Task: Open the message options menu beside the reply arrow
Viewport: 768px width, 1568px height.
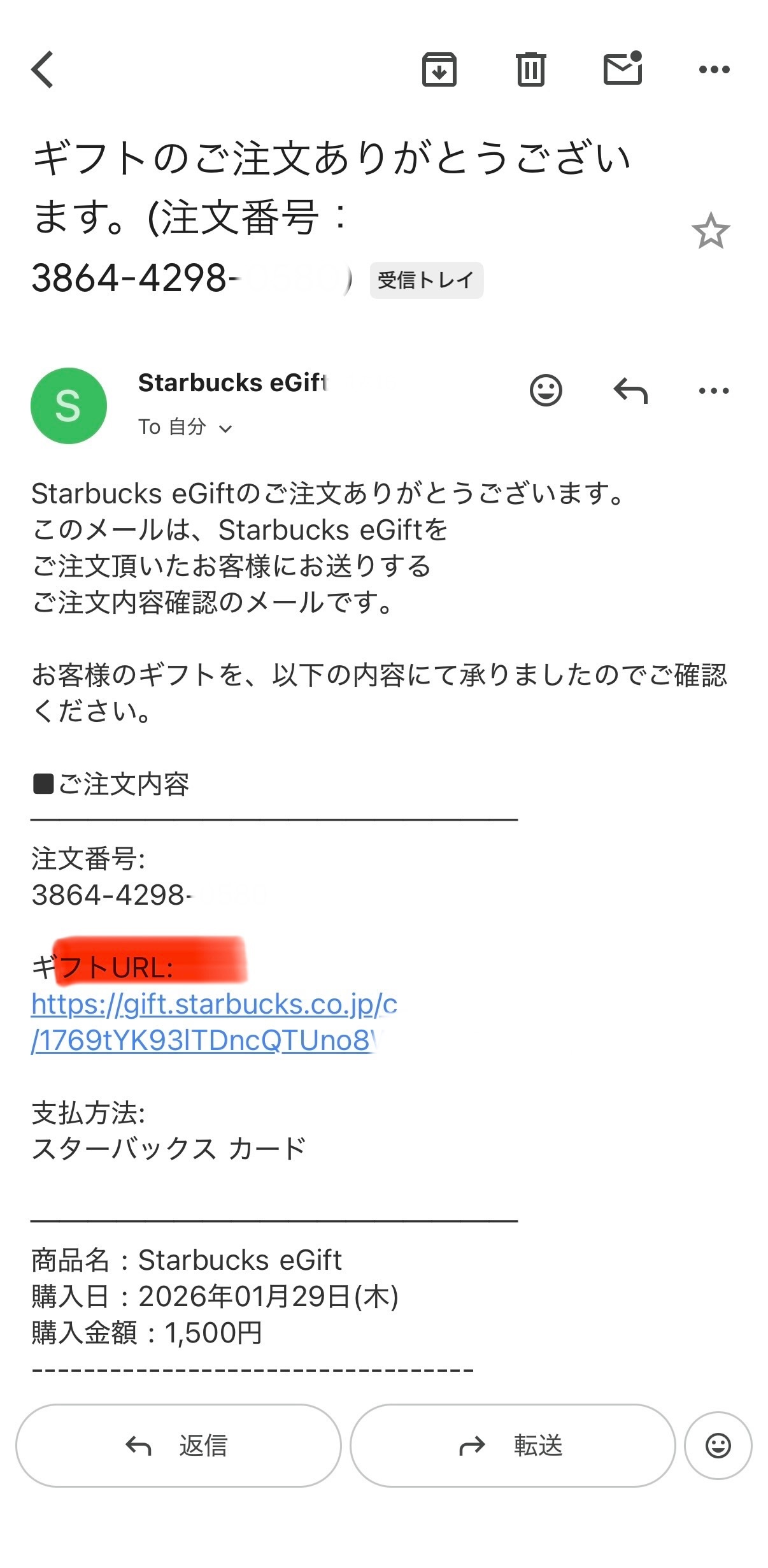Action: pos(714,391)
